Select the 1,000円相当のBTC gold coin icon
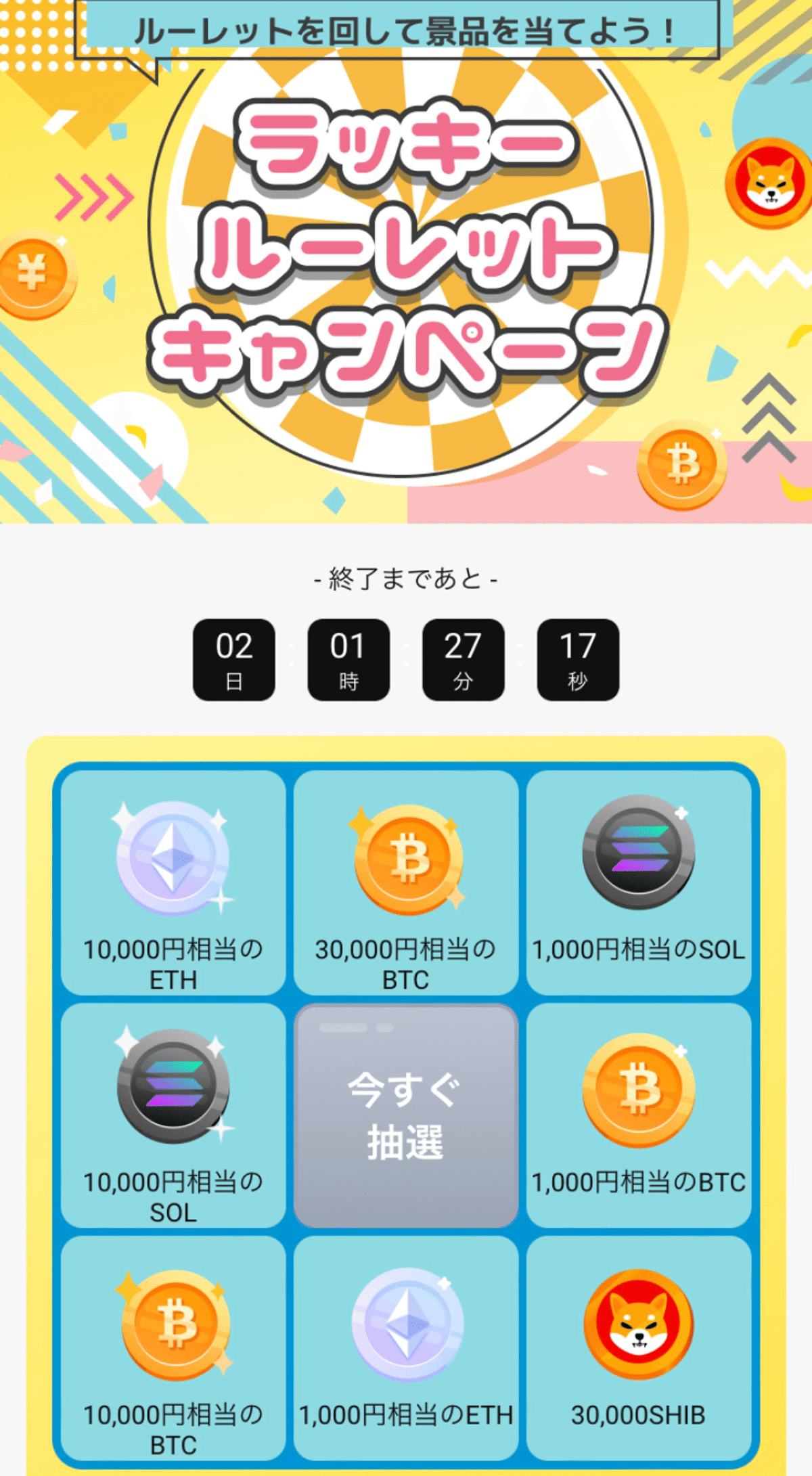Screen dimensions: 812x1476 639,1093
